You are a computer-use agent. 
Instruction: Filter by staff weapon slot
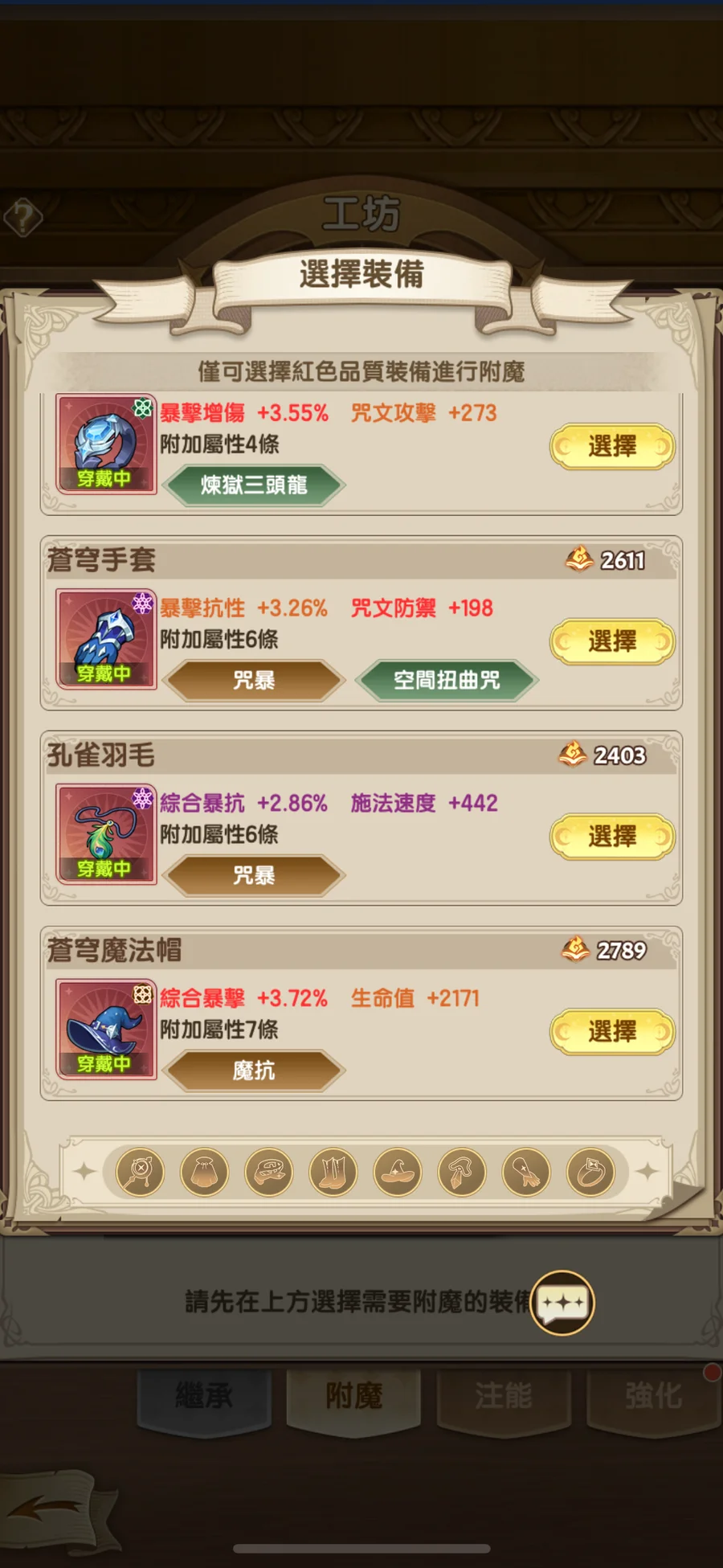[140, 1173]
